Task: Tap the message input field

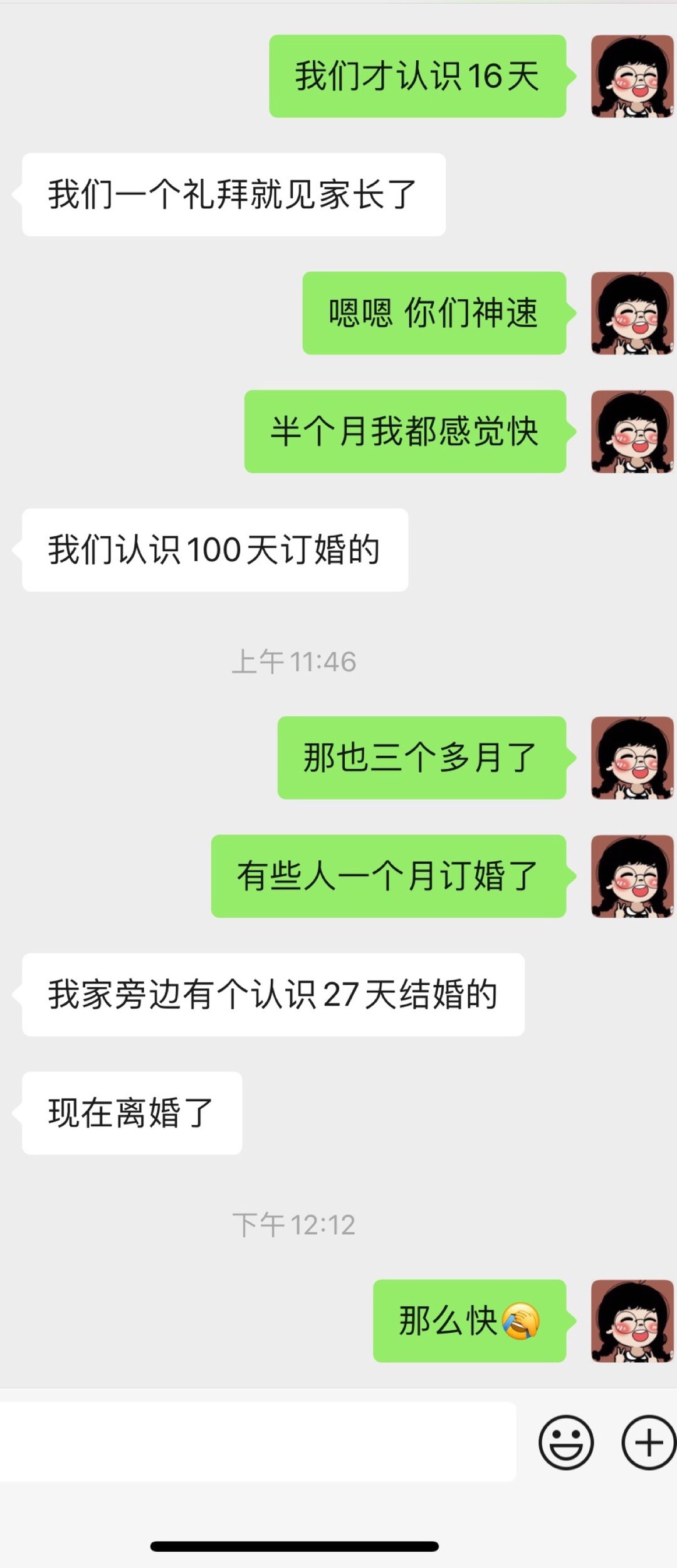Action: [257, 1441]
